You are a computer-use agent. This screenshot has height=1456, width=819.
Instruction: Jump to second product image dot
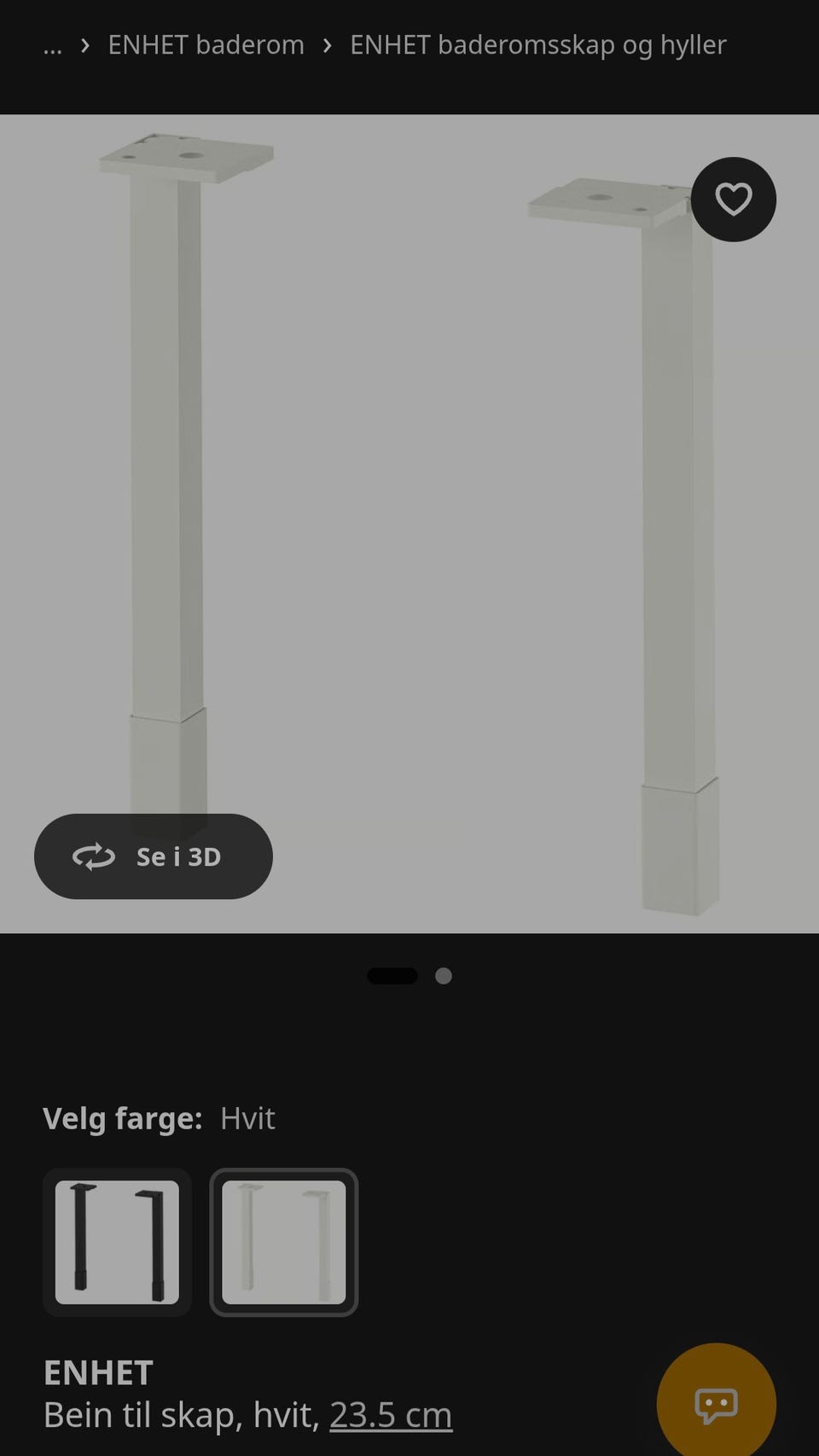click(x=444, y=976)
